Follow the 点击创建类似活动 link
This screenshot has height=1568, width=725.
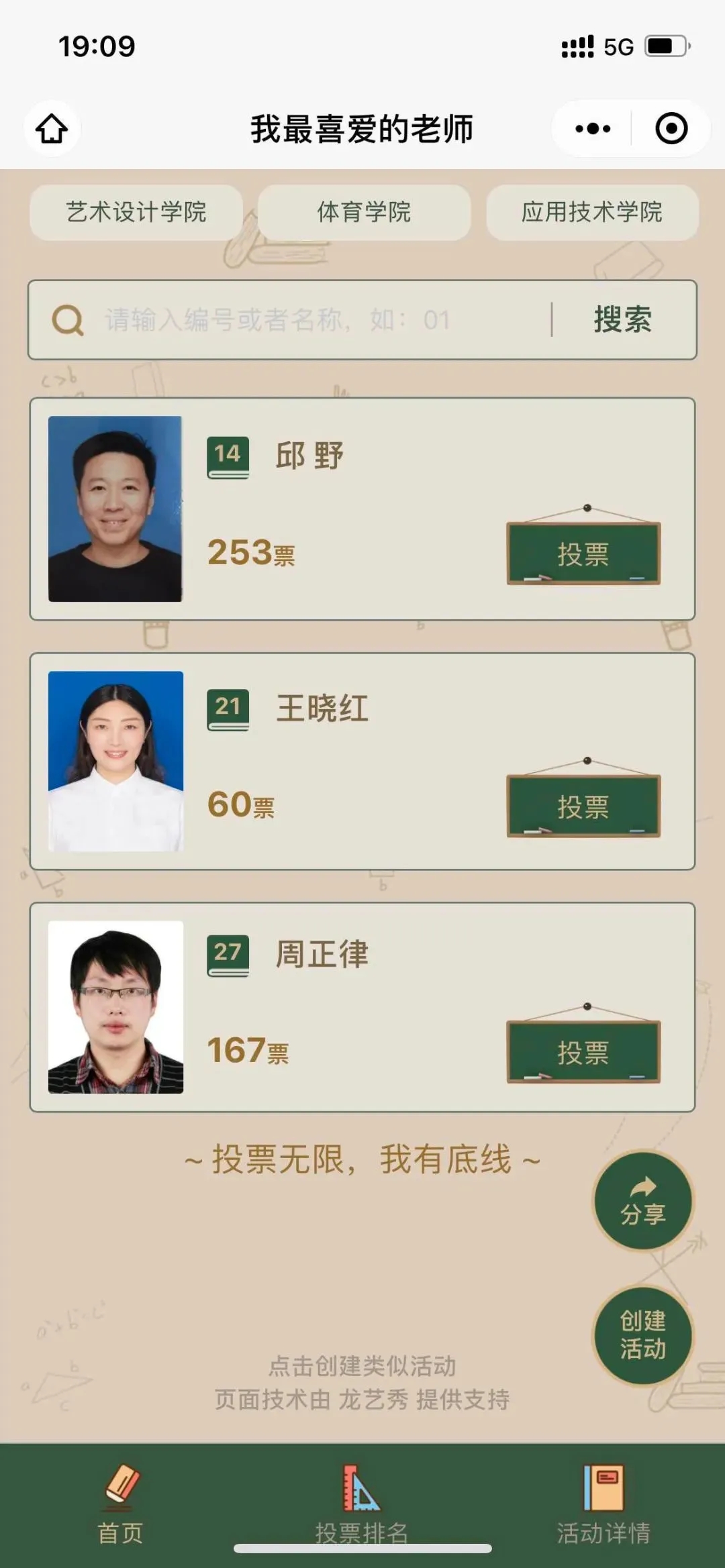362,1366
